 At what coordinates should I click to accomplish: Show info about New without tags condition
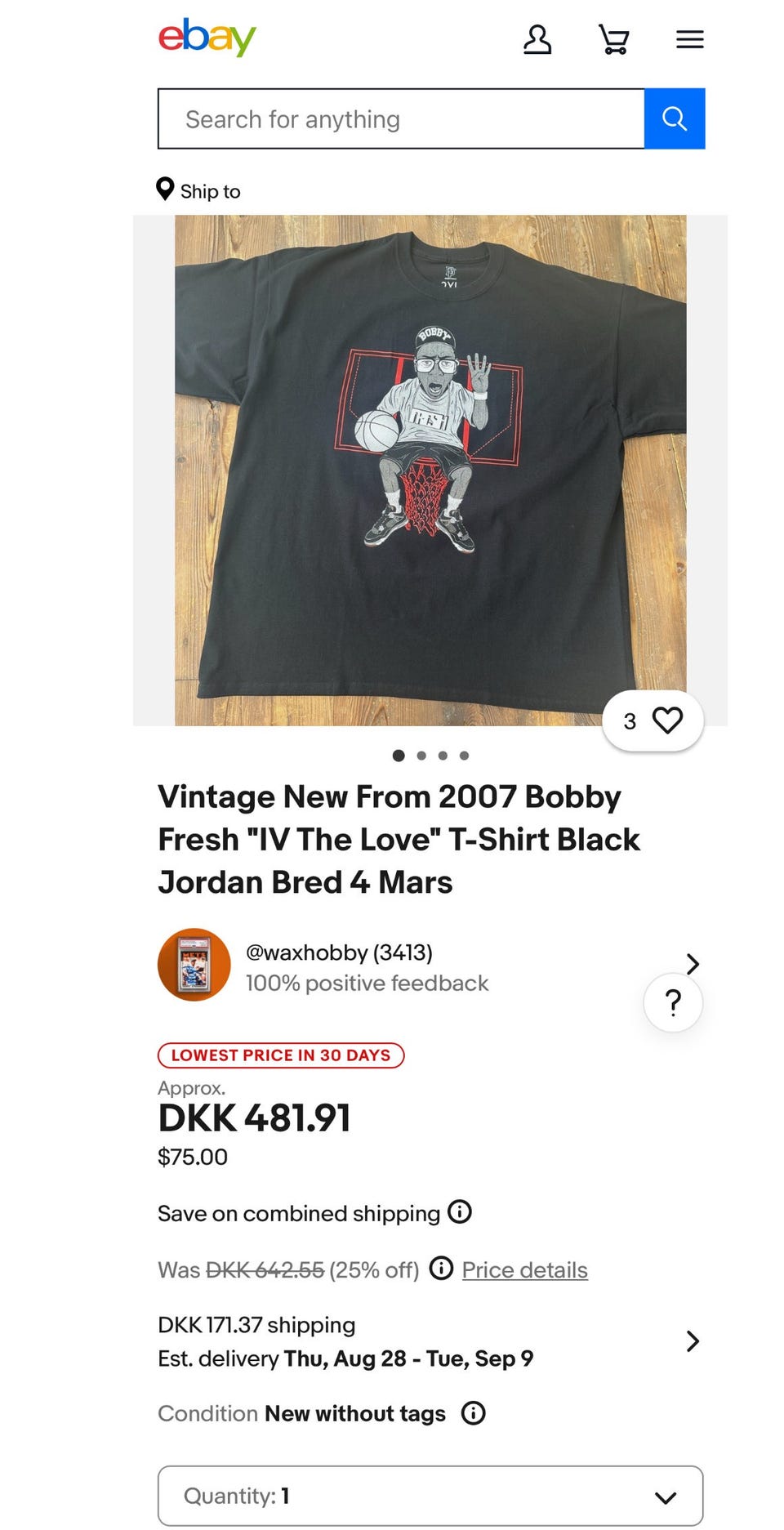[x=474, y=1413]
